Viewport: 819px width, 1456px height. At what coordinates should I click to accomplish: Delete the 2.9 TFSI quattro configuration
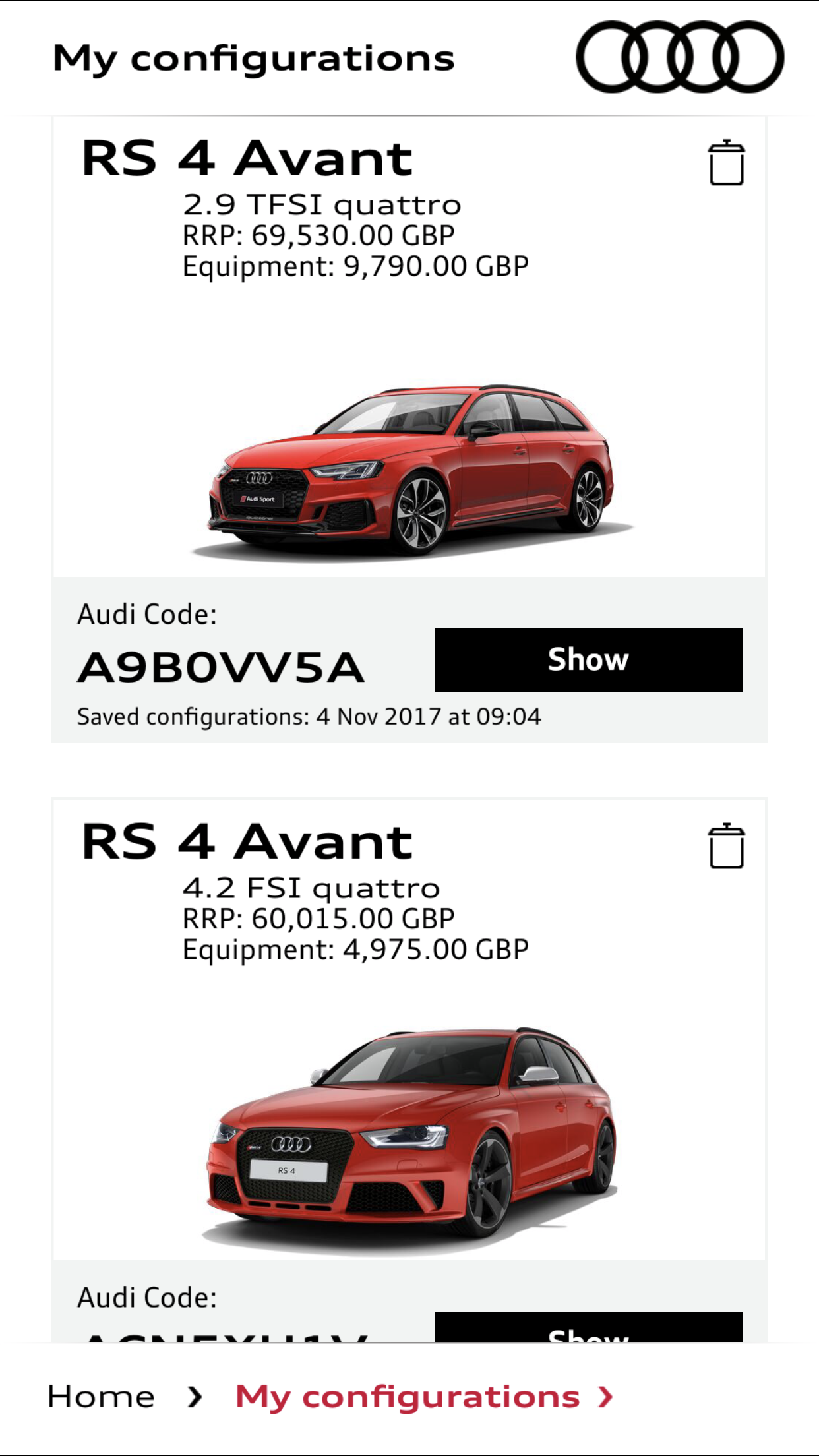(x=727, y=162)
